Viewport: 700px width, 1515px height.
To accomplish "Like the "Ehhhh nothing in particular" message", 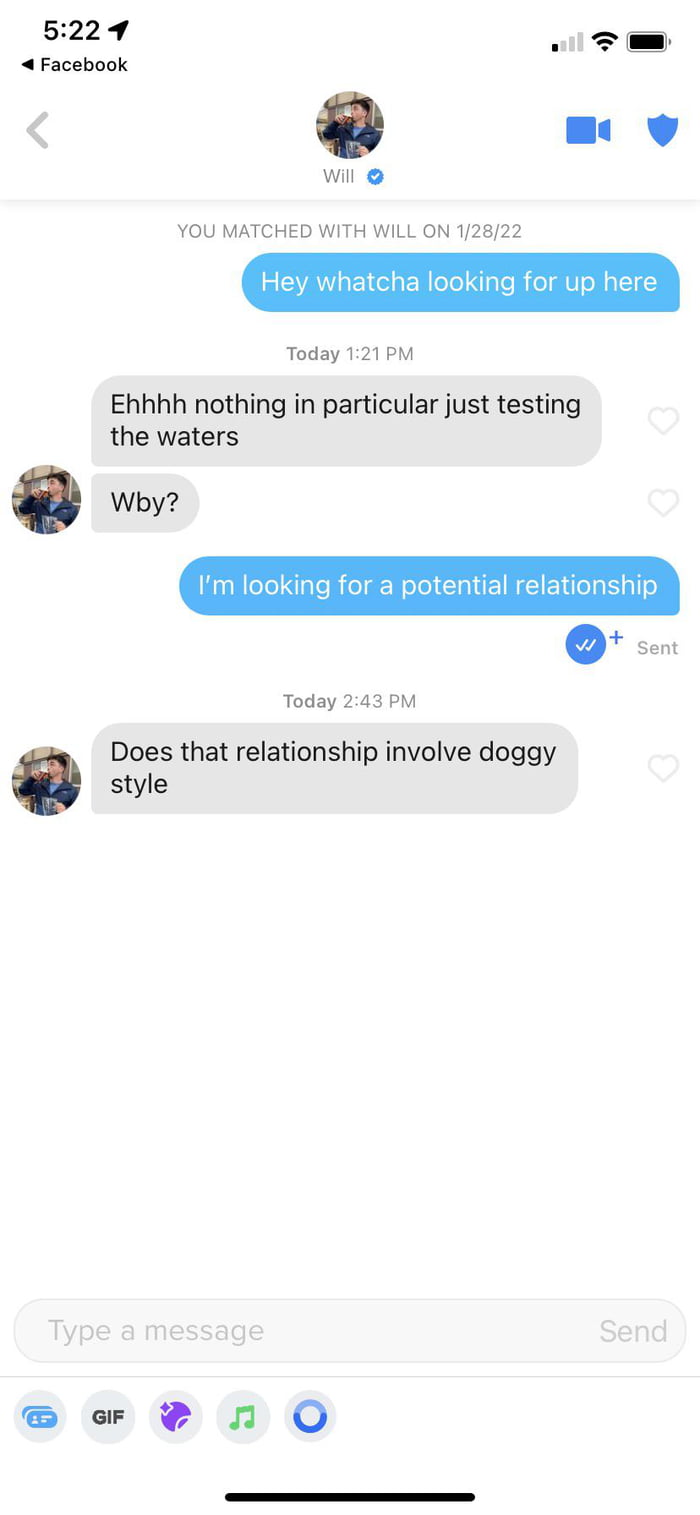I will 663,421.
